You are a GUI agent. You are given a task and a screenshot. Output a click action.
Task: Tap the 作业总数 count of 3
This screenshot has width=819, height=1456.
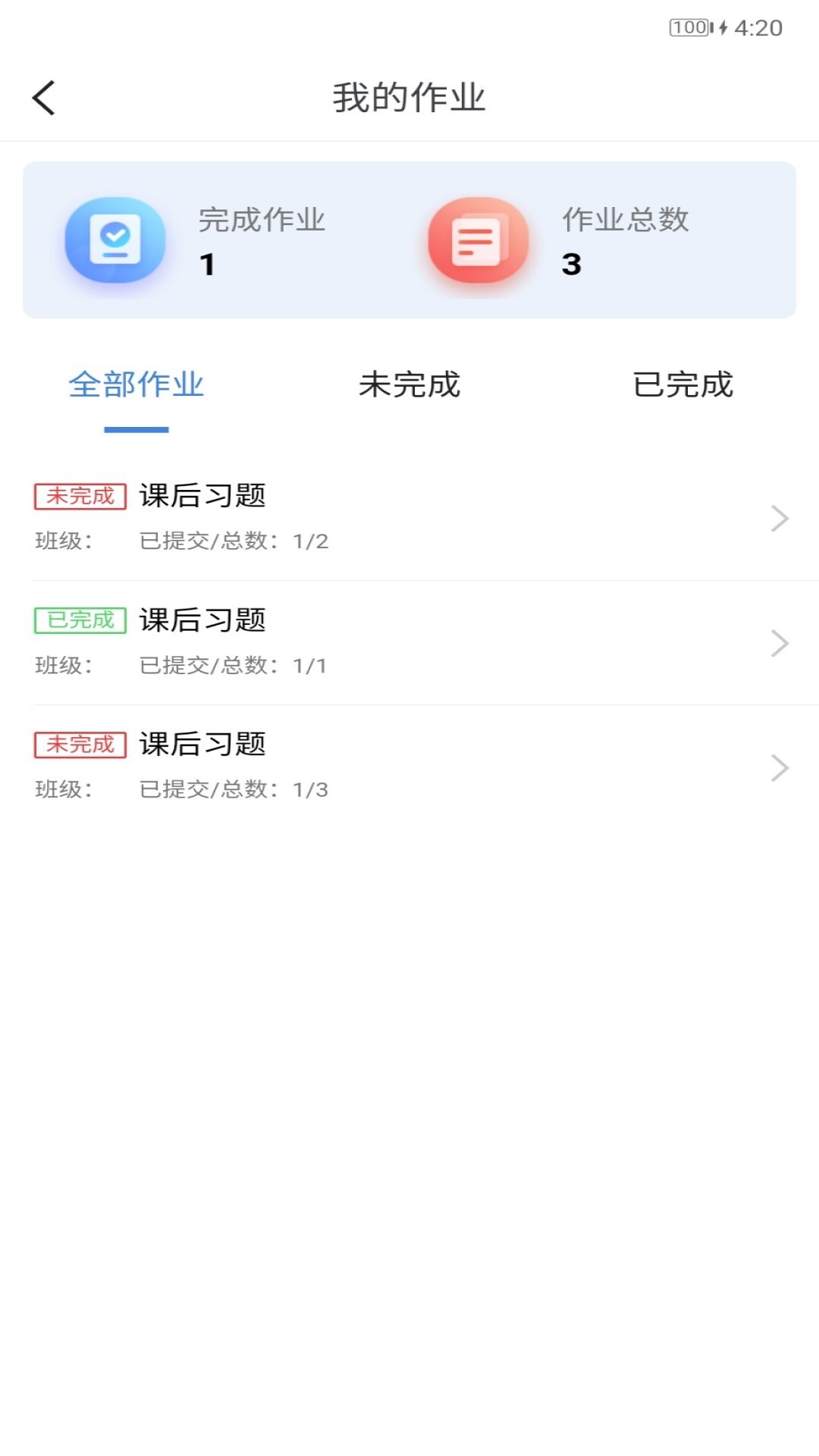(571, 264)
